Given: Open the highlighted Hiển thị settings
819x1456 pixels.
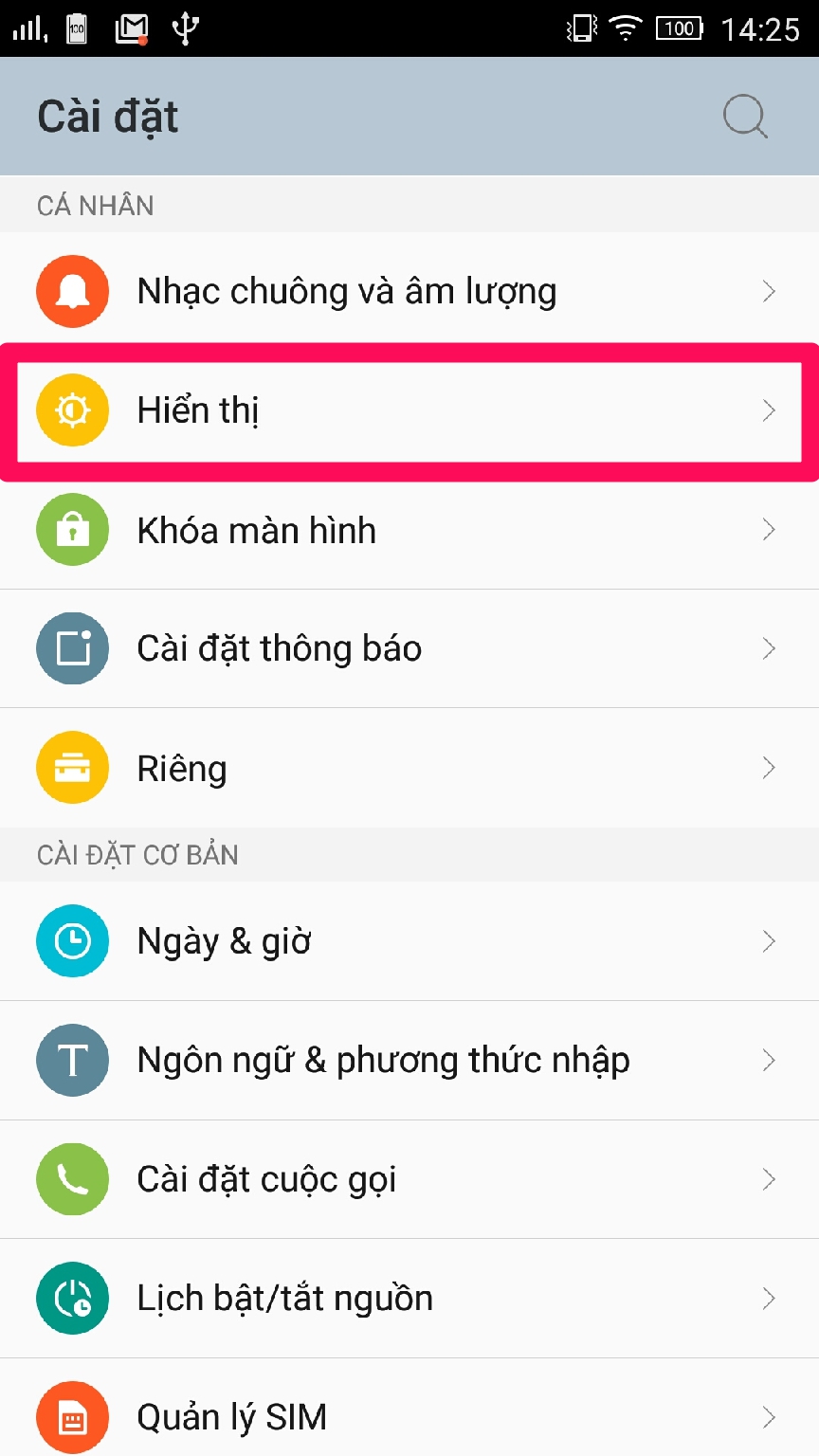Looking at the screenshot, I should 379,410.
